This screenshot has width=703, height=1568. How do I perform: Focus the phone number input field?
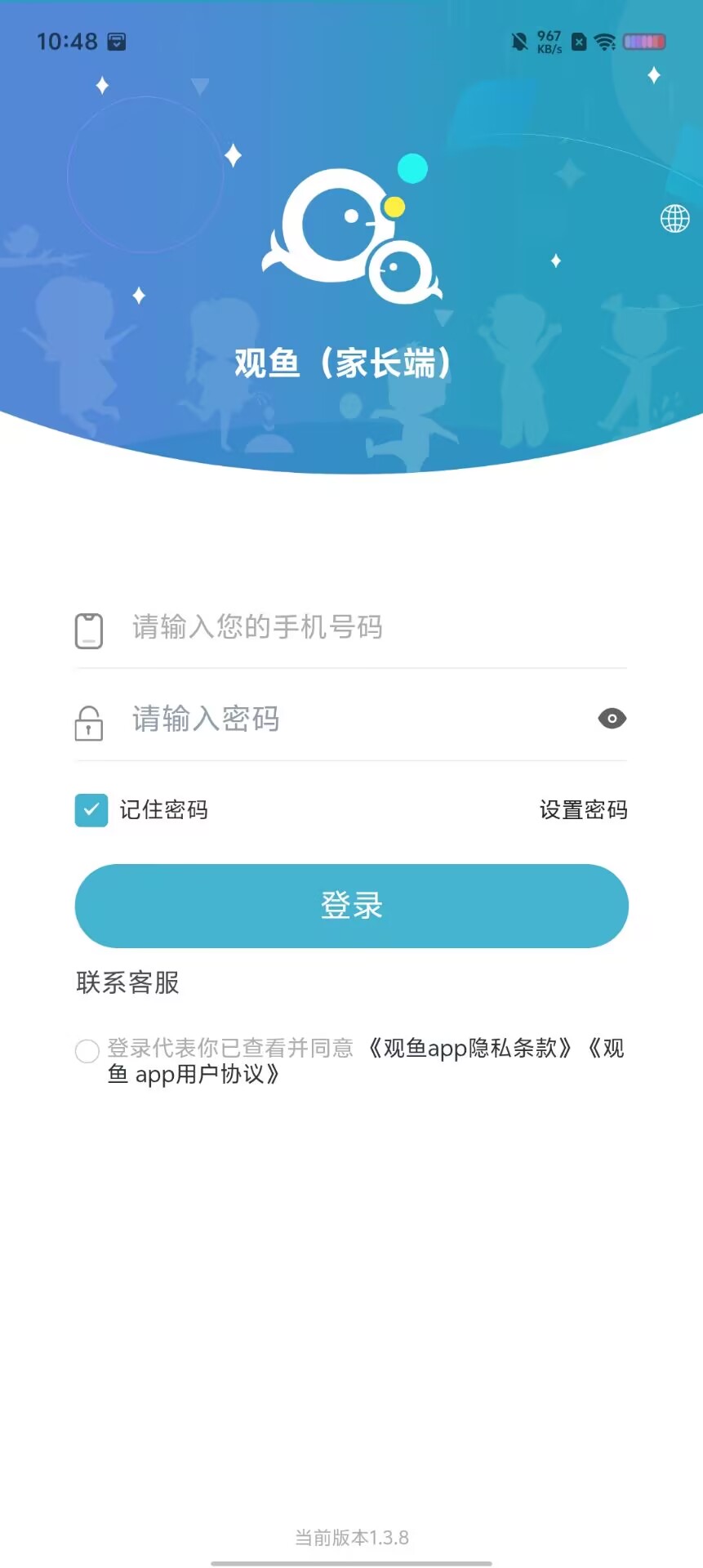351,627
